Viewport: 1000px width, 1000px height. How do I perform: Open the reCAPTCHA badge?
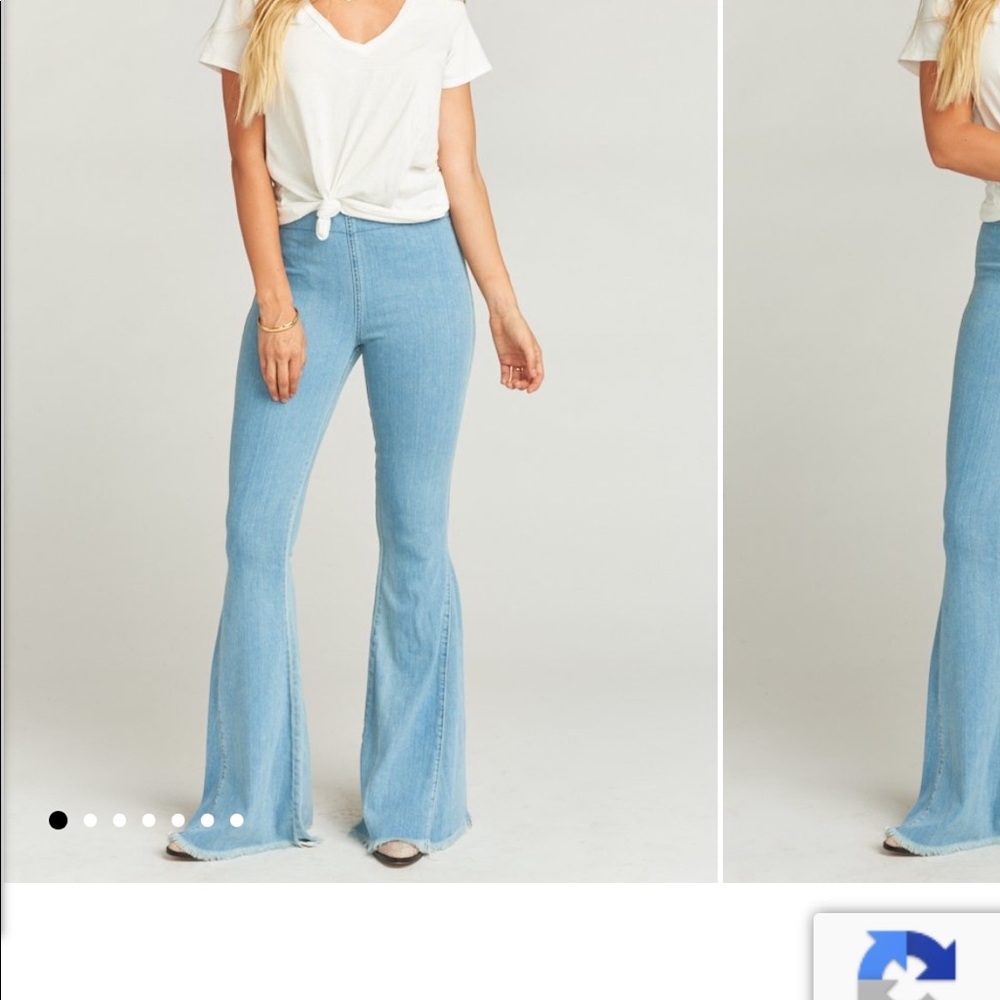coord(906,962)
